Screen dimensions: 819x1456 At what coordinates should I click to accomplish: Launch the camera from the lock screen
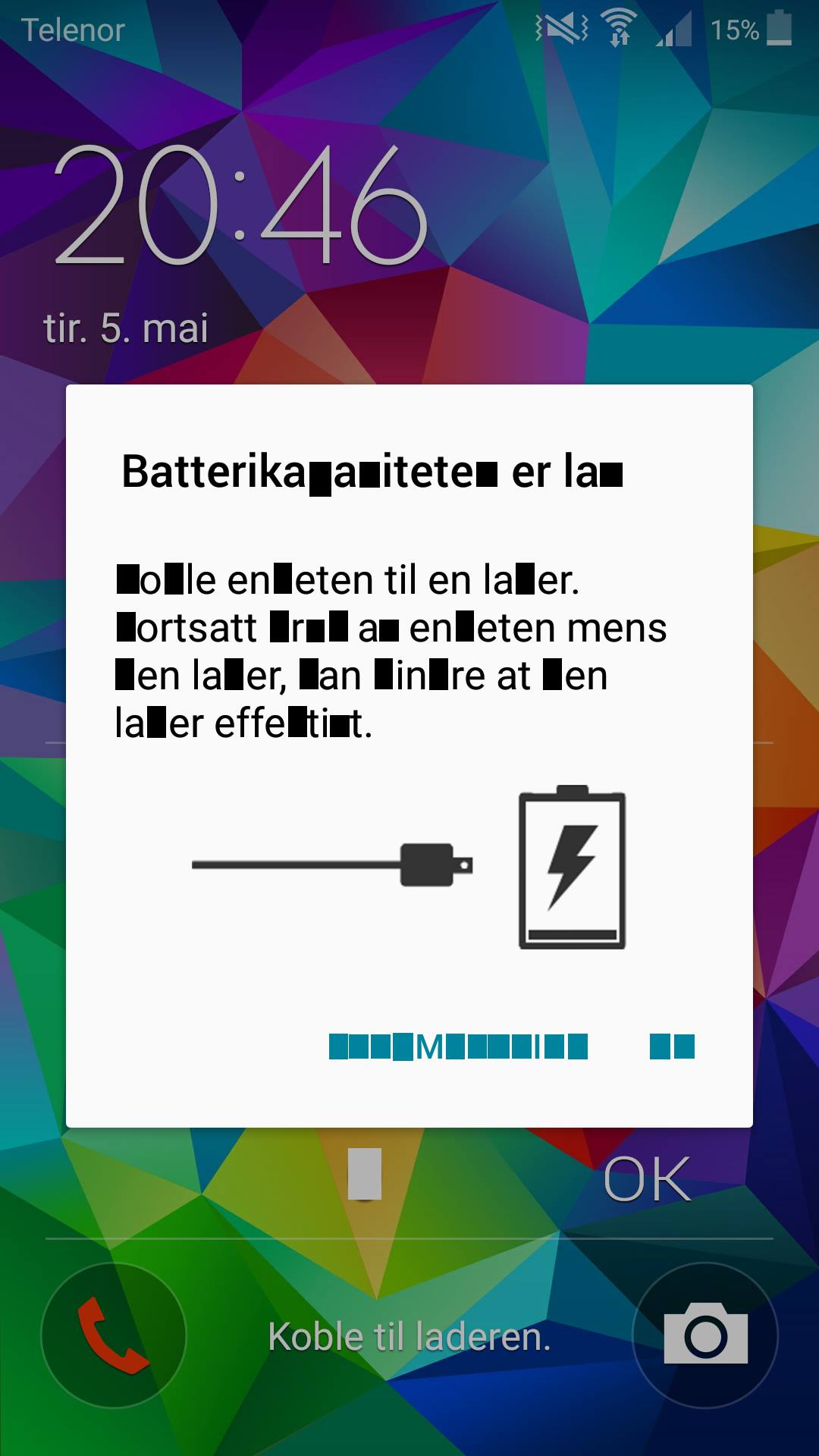tap(705, 1335)
